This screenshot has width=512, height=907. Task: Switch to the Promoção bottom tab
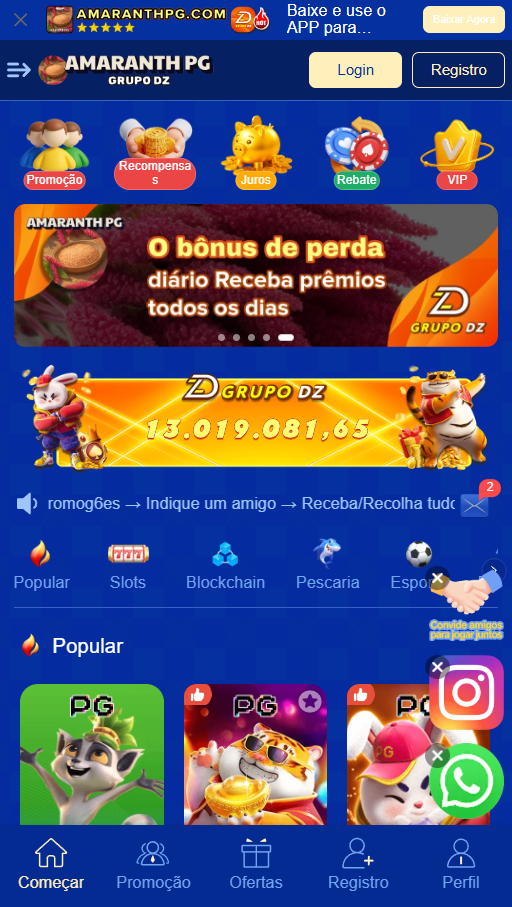click(x=153, y=865)
